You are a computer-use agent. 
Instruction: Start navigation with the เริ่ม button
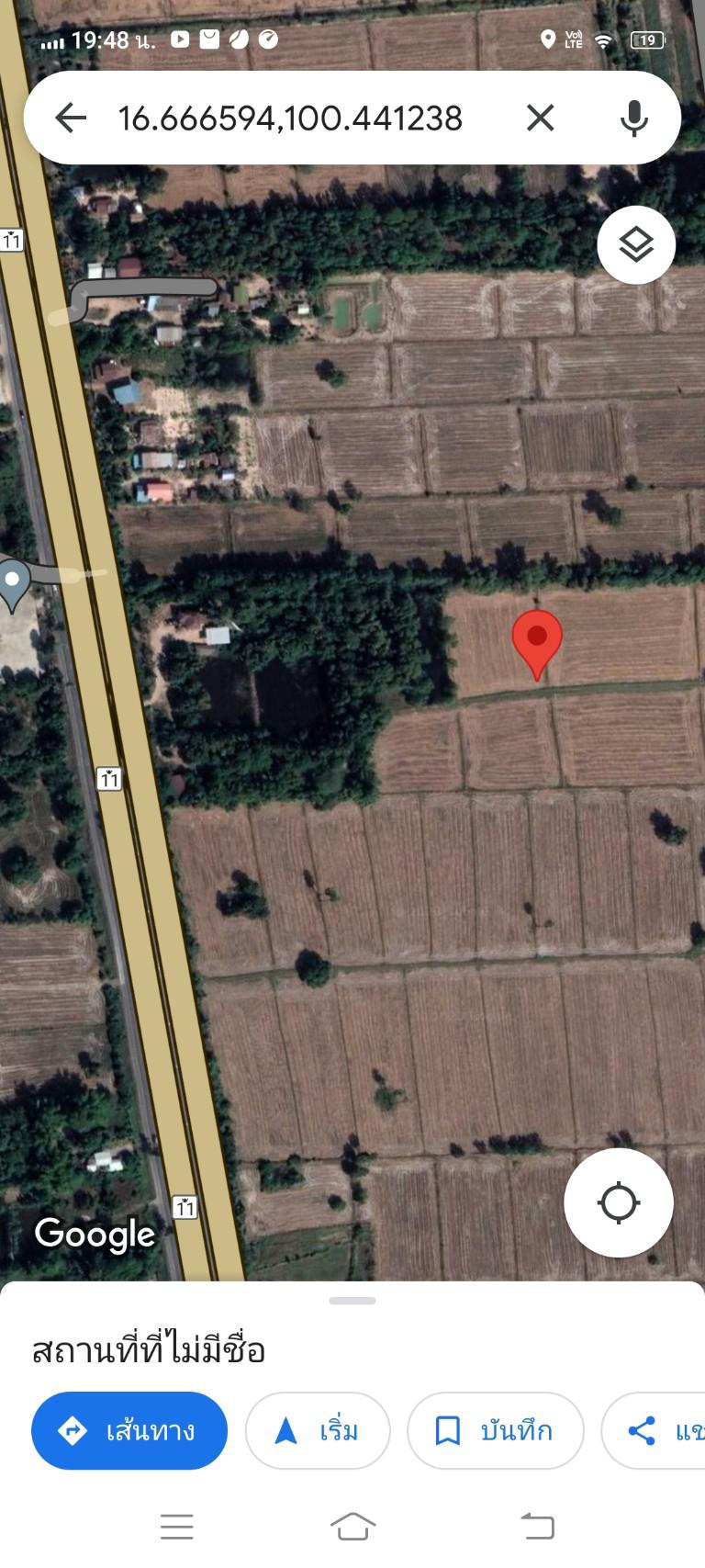pos(318,1430)
